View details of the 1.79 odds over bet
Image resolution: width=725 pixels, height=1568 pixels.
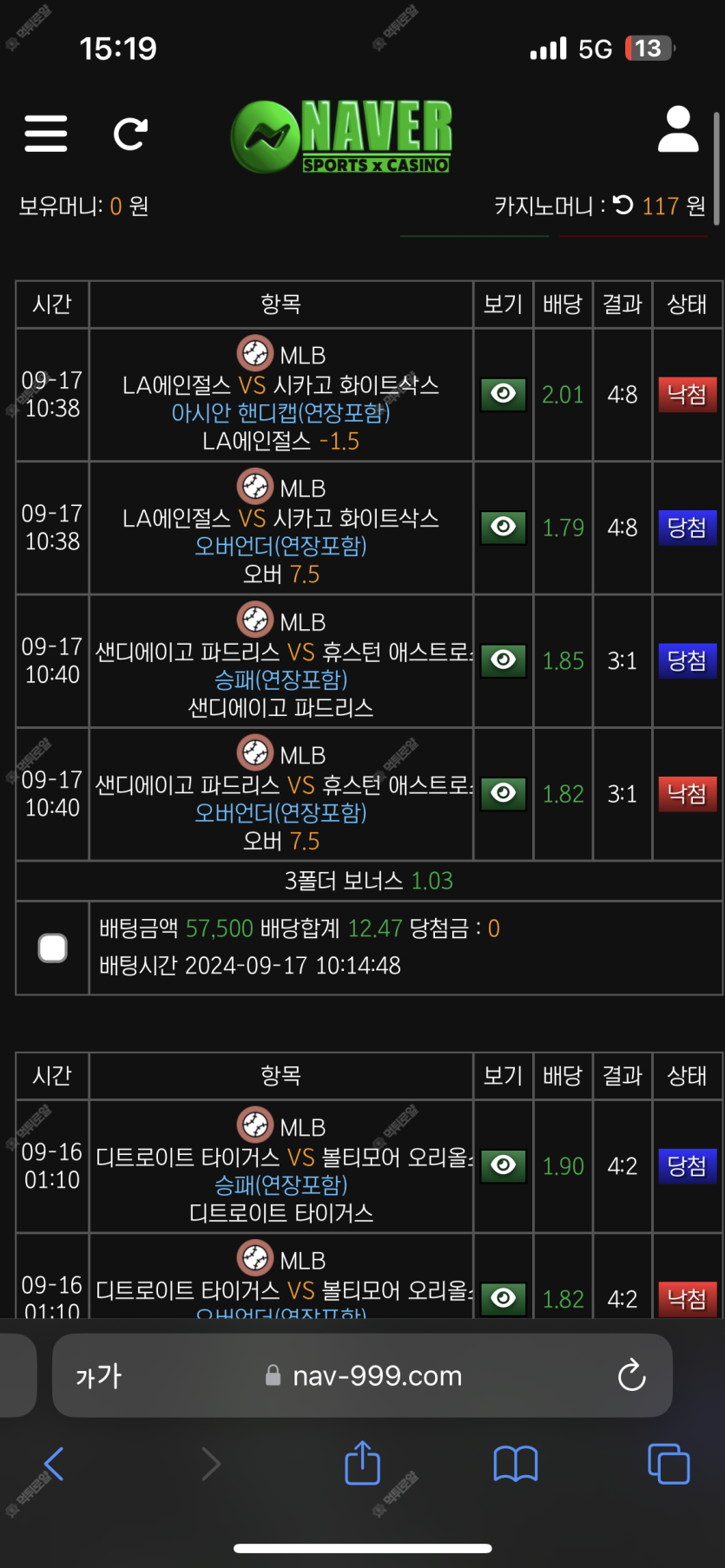(504, 528)
